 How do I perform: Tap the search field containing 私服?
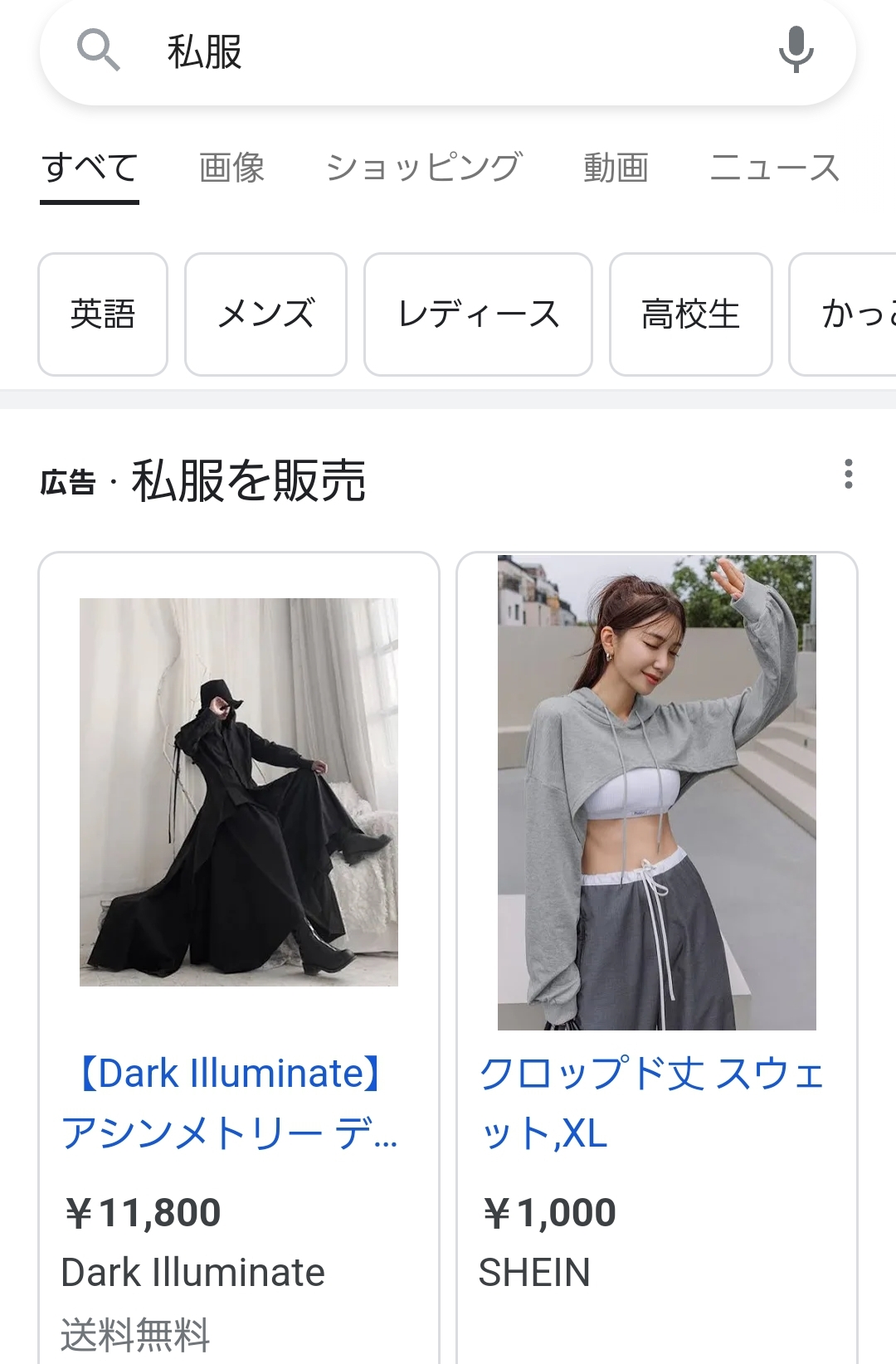tap(448, 51)
